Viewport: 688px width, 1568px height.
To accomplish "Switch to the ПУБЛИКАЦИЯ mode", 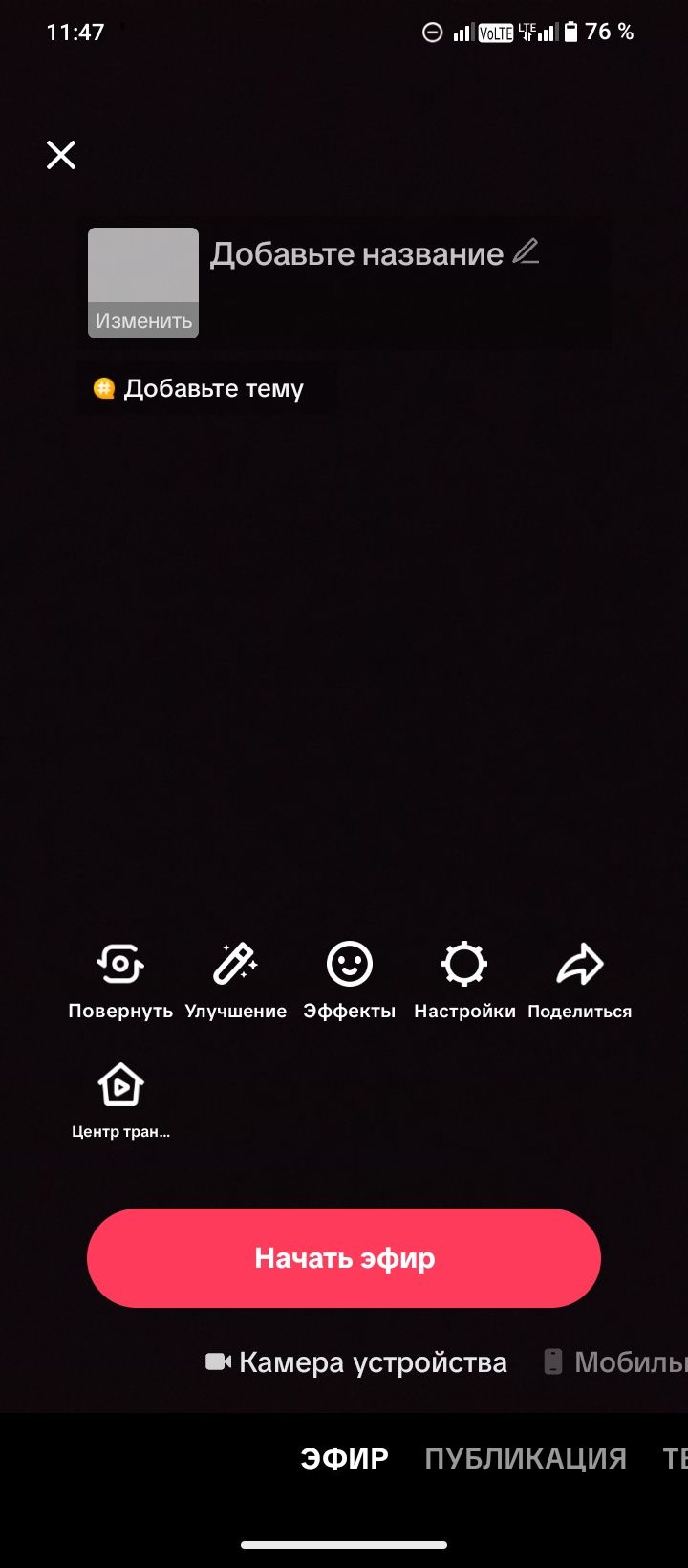I will [x=526, y=1459].
